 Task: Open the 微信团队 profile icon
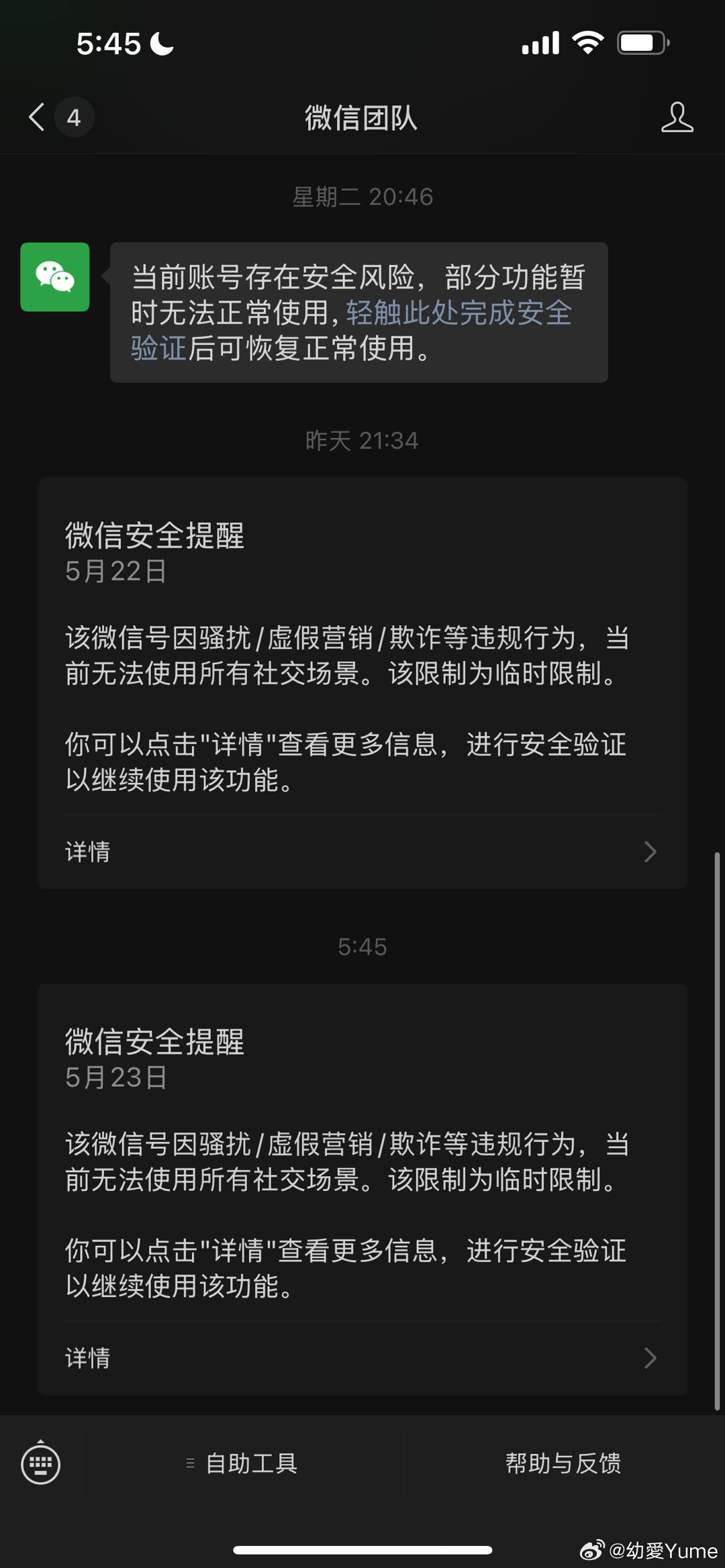pos(677,117)
